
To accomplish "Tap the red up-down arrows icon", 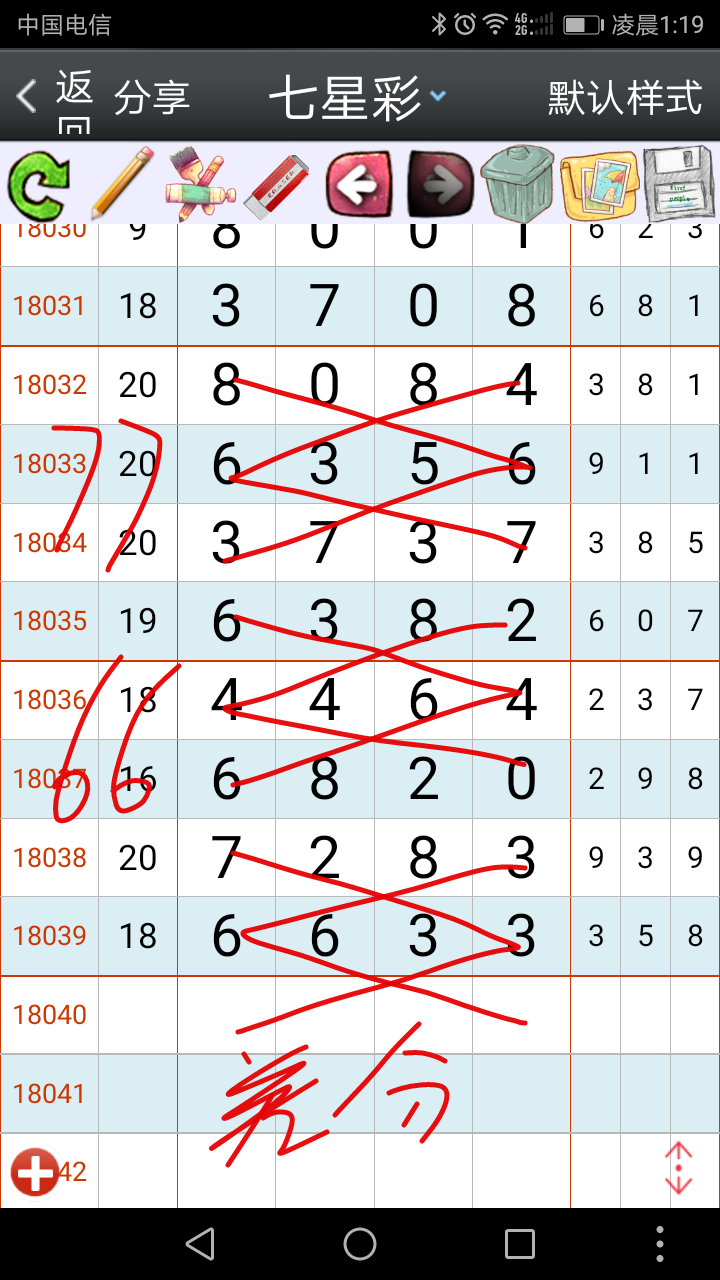I will click(x=679, y=1167).
